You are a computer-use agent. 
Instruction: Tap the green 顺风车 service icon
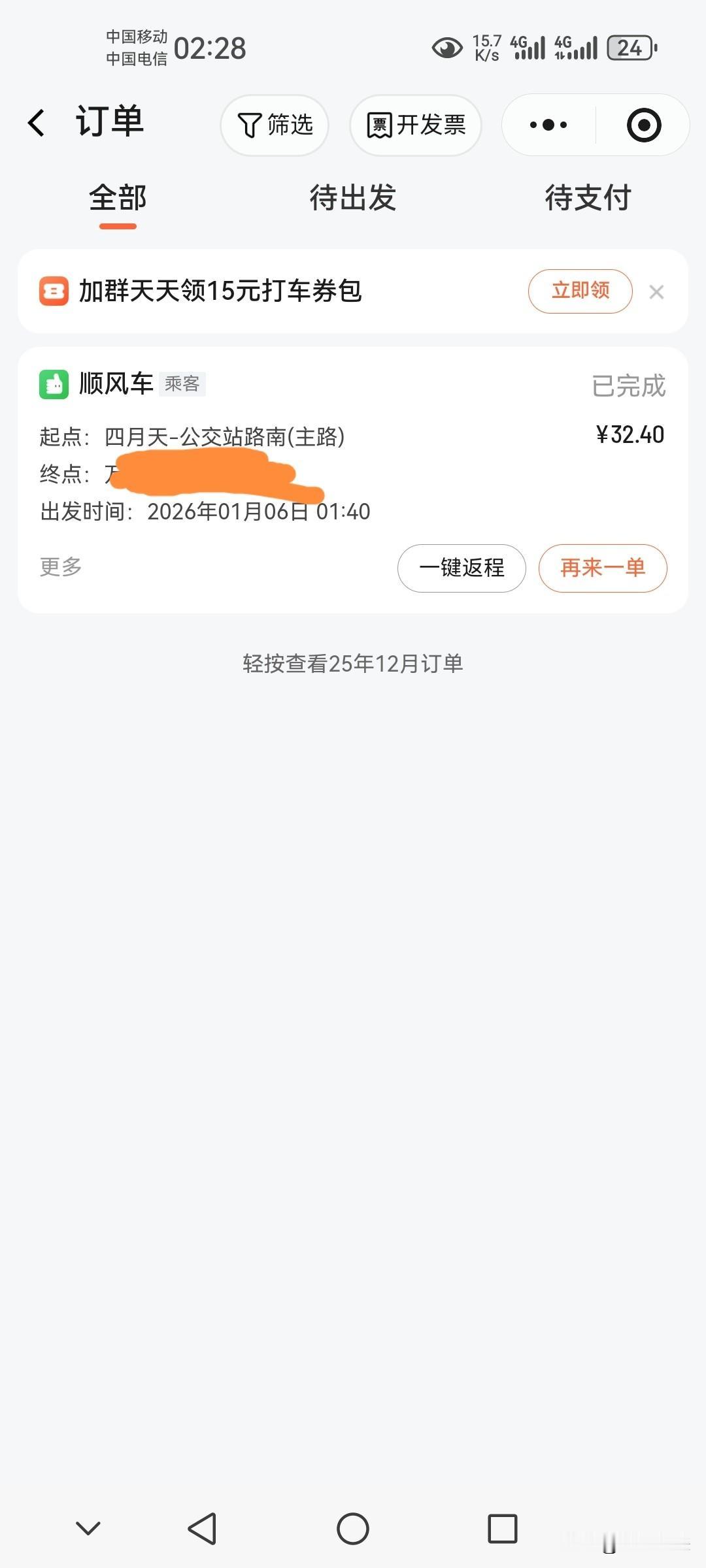pos(54,384)
